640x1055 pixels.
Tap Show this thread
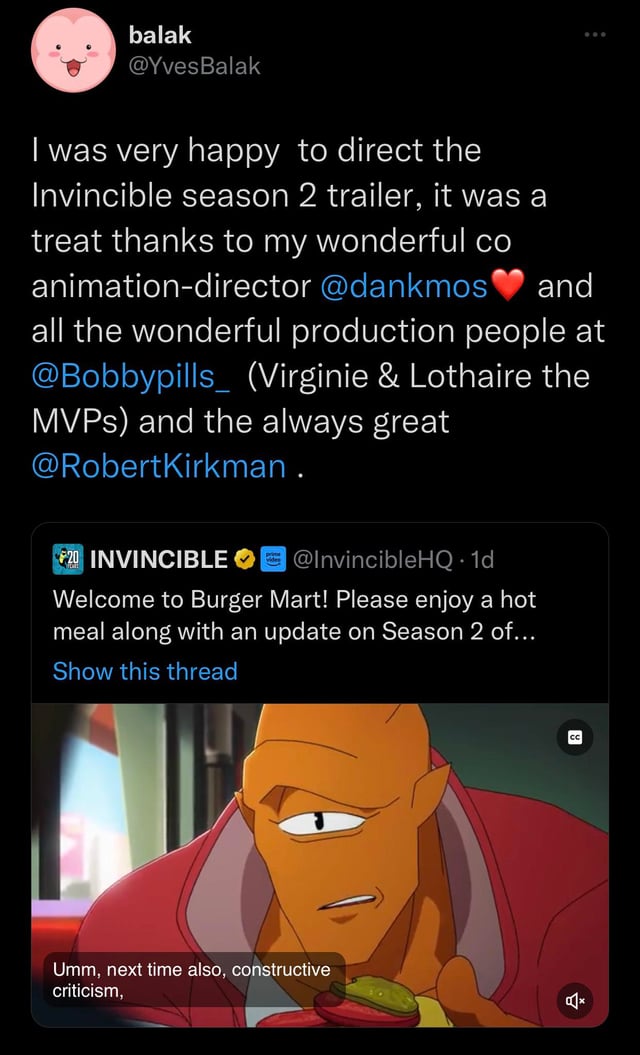pyautogui.click(x=145, y=671)
